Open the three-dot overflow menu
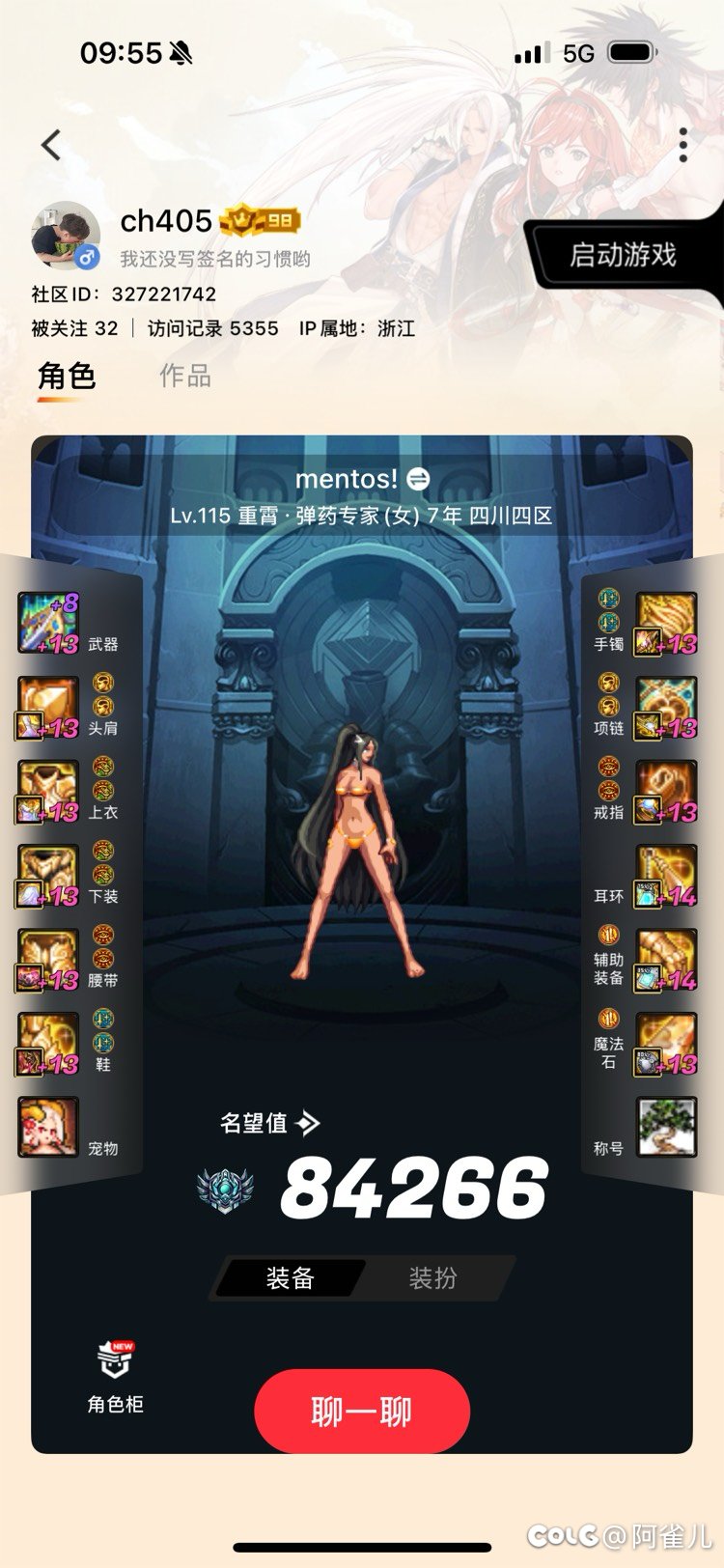The image size is (724, 1568). pos(682,145)
